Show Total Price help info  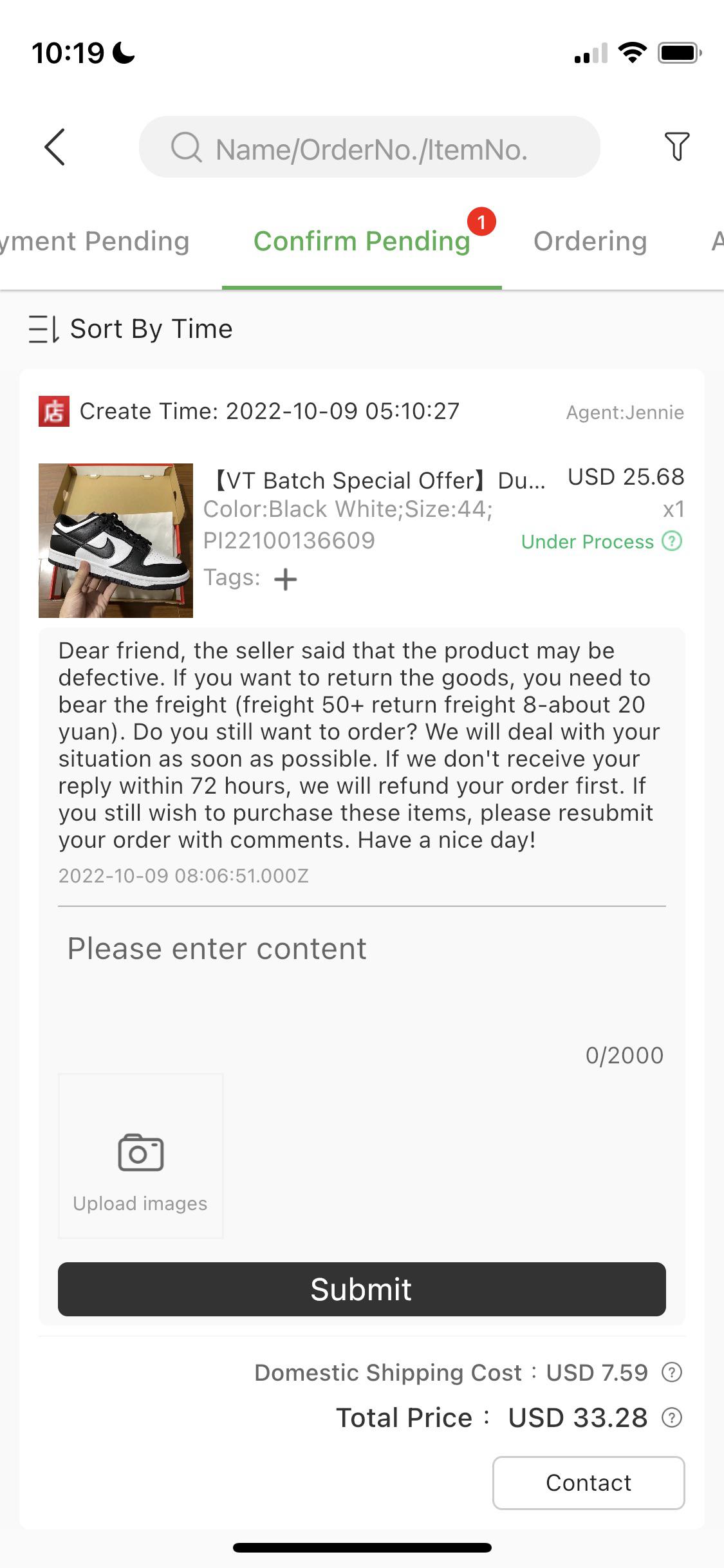[672, 1417]
